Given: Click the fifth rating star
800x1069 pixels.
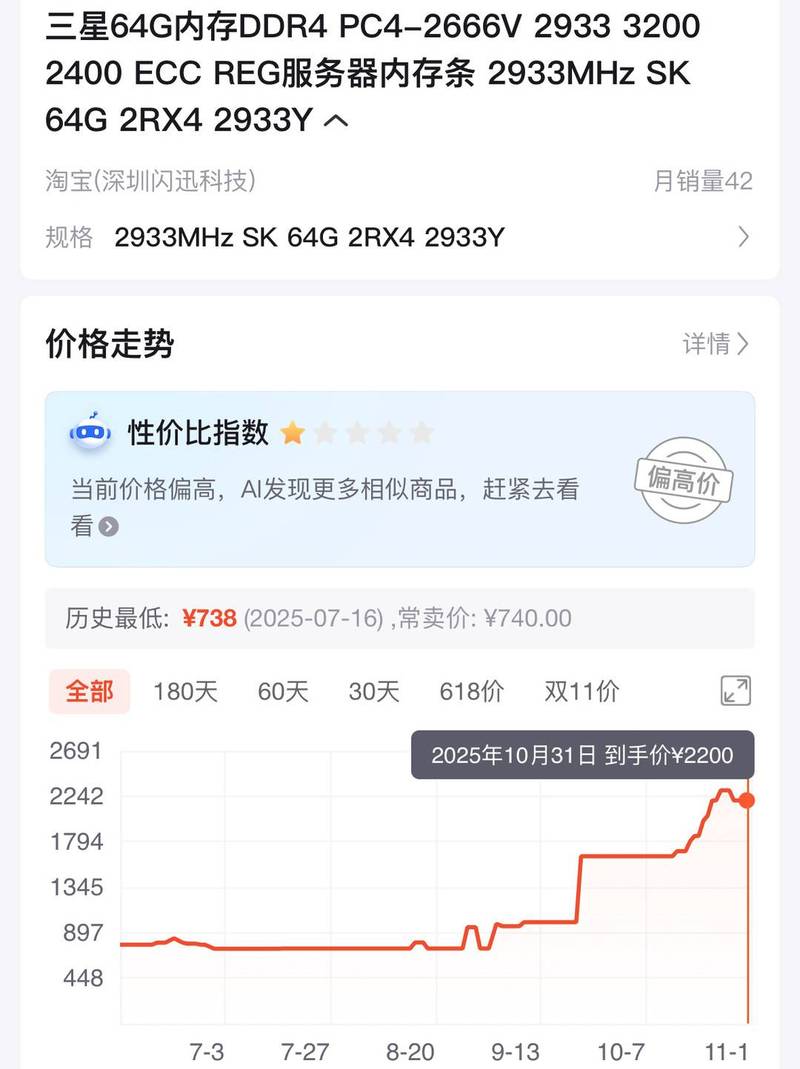Looking at the screenshot, I should (424, 431).
